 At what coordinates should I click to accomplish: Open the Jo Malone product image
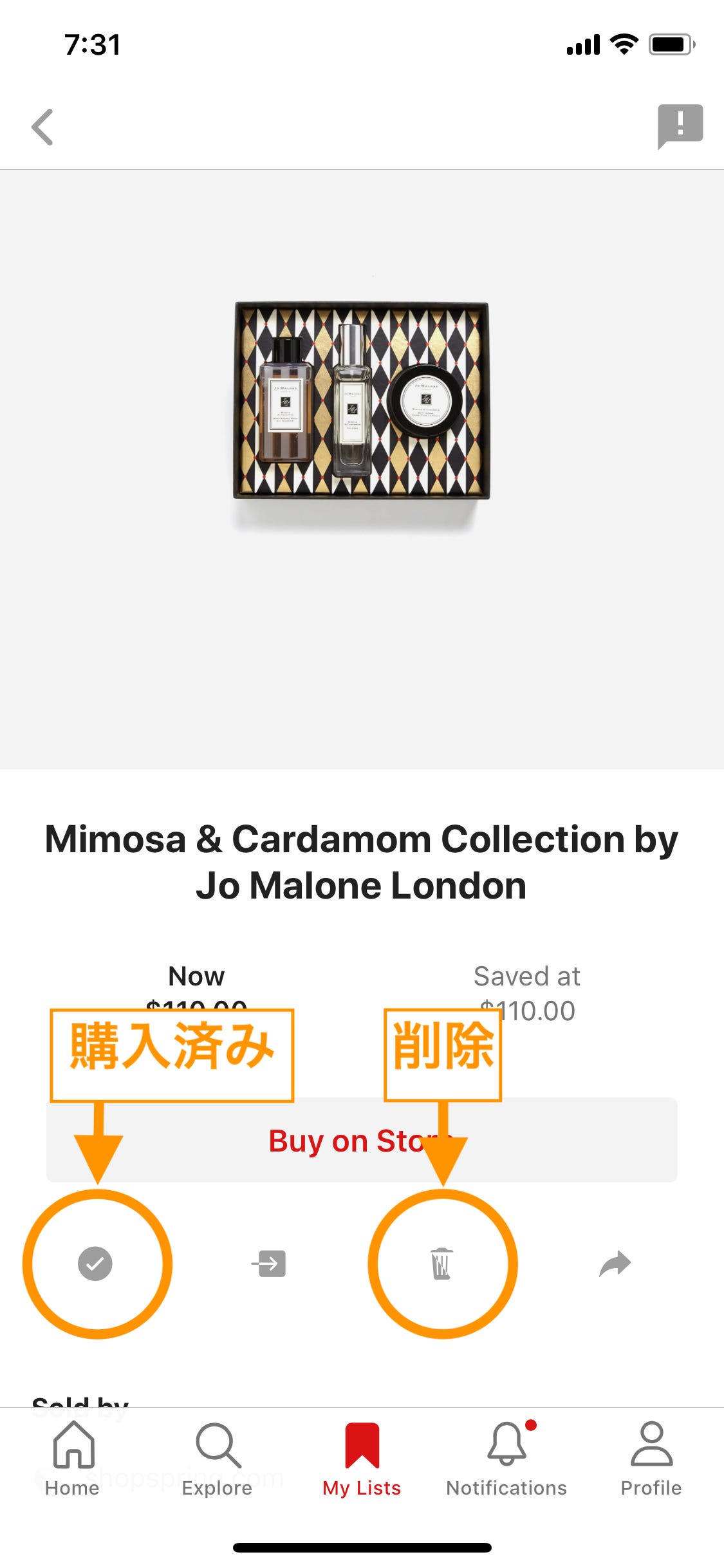[x=361, y=400]
